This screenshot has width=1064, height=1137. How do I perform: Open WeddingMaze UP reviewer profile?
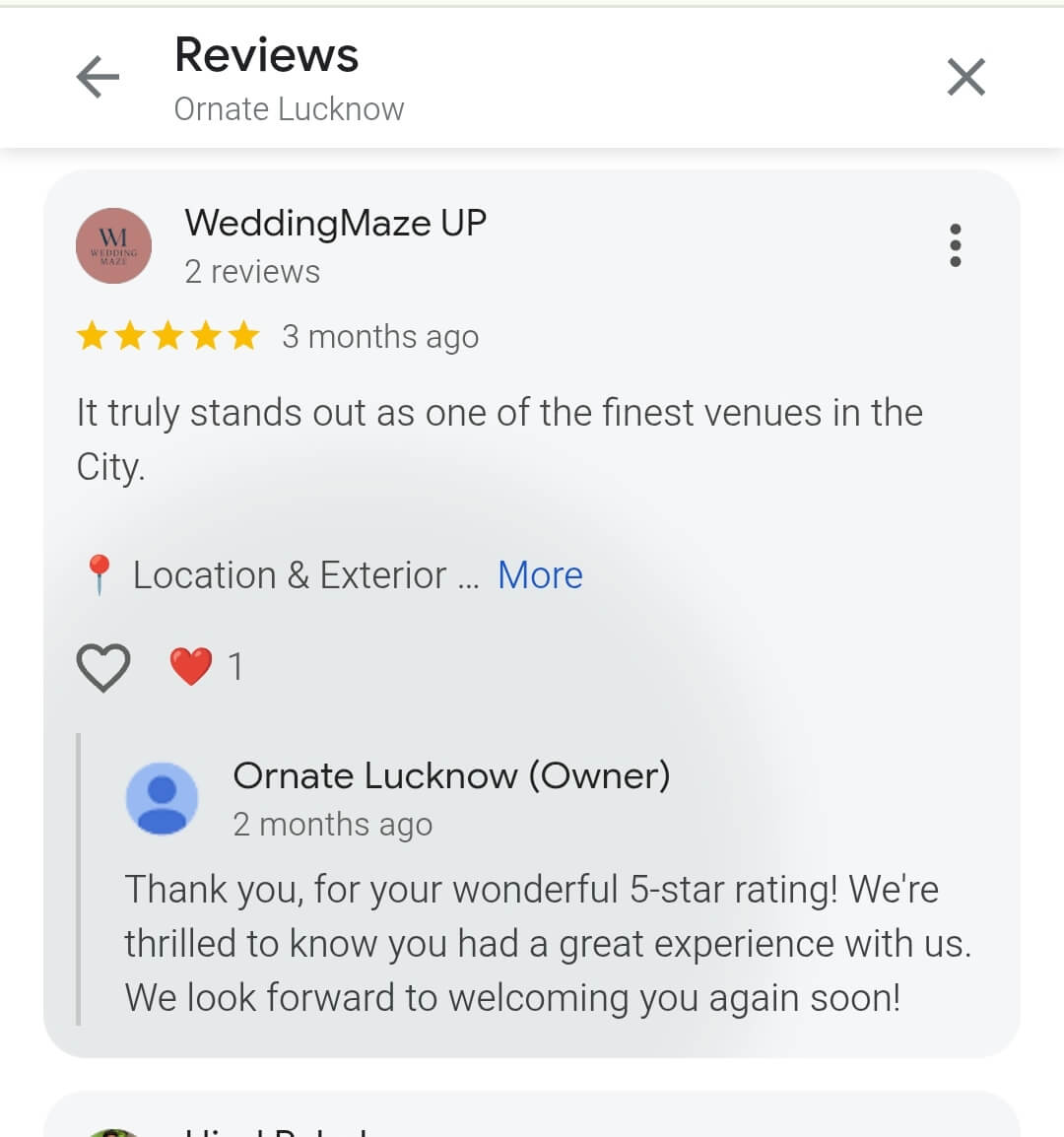[x=335, y=223]
